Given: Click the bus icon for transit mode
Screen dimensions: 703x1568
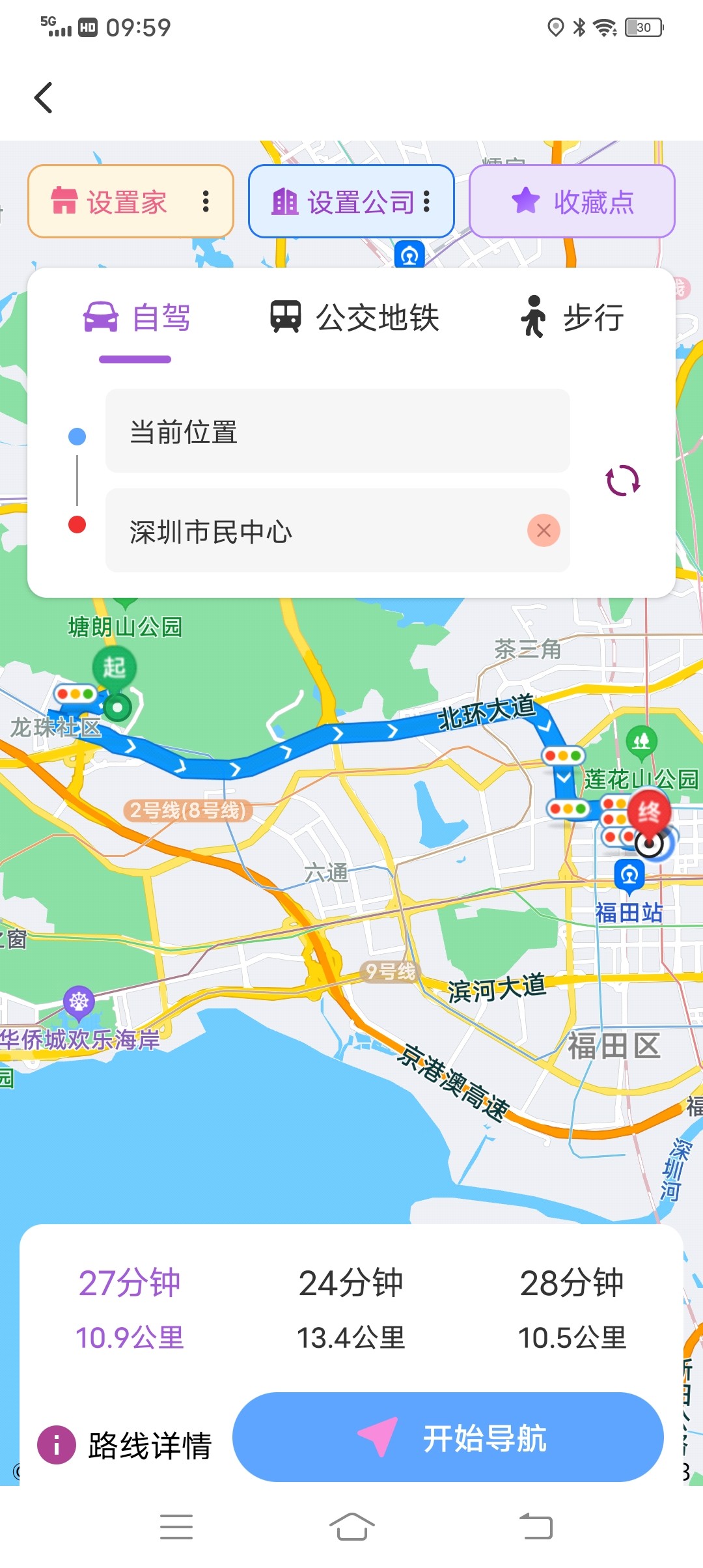Looking at the screenshot, I should pyautogui.click(x=284, y=318).
